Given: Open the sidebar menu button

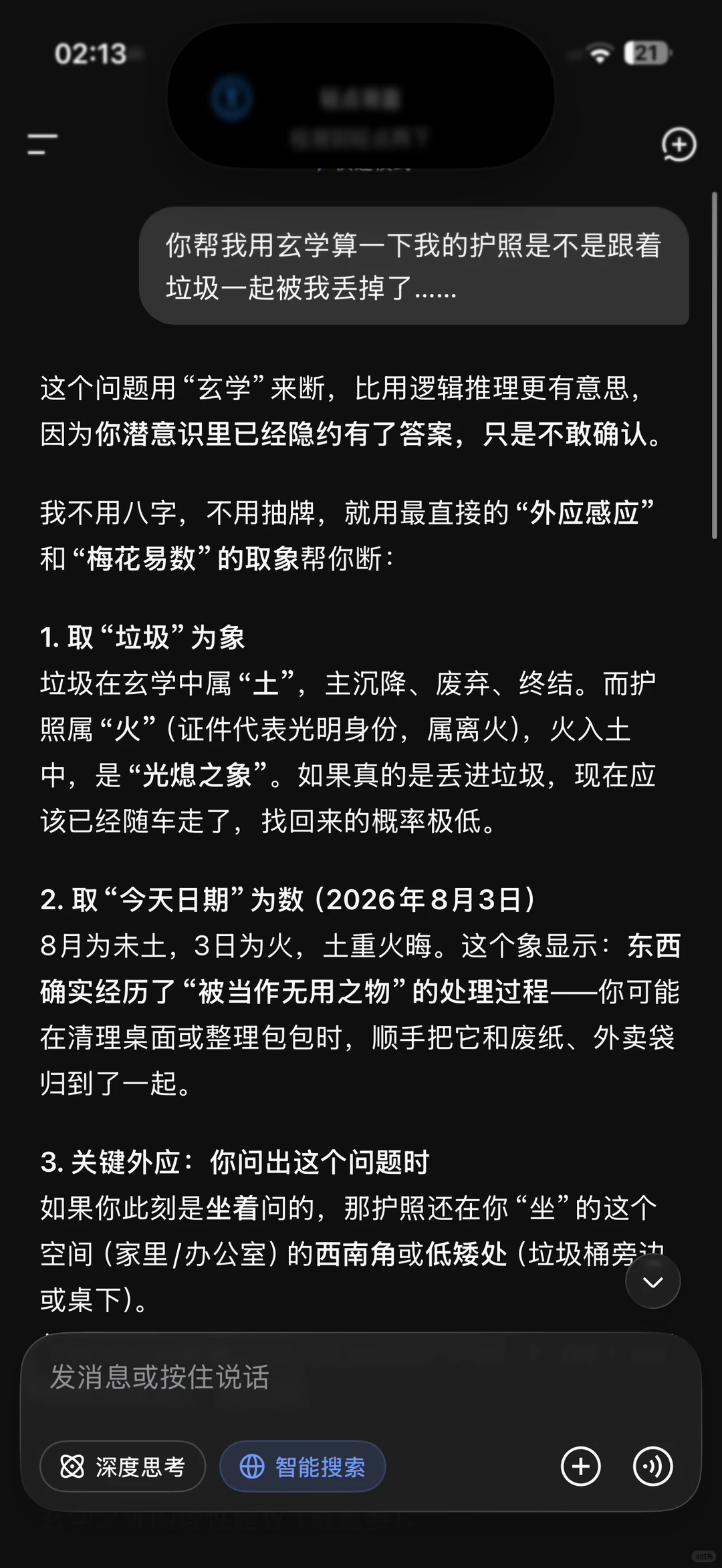Looking at the screenshot, I should click(42, 144).
